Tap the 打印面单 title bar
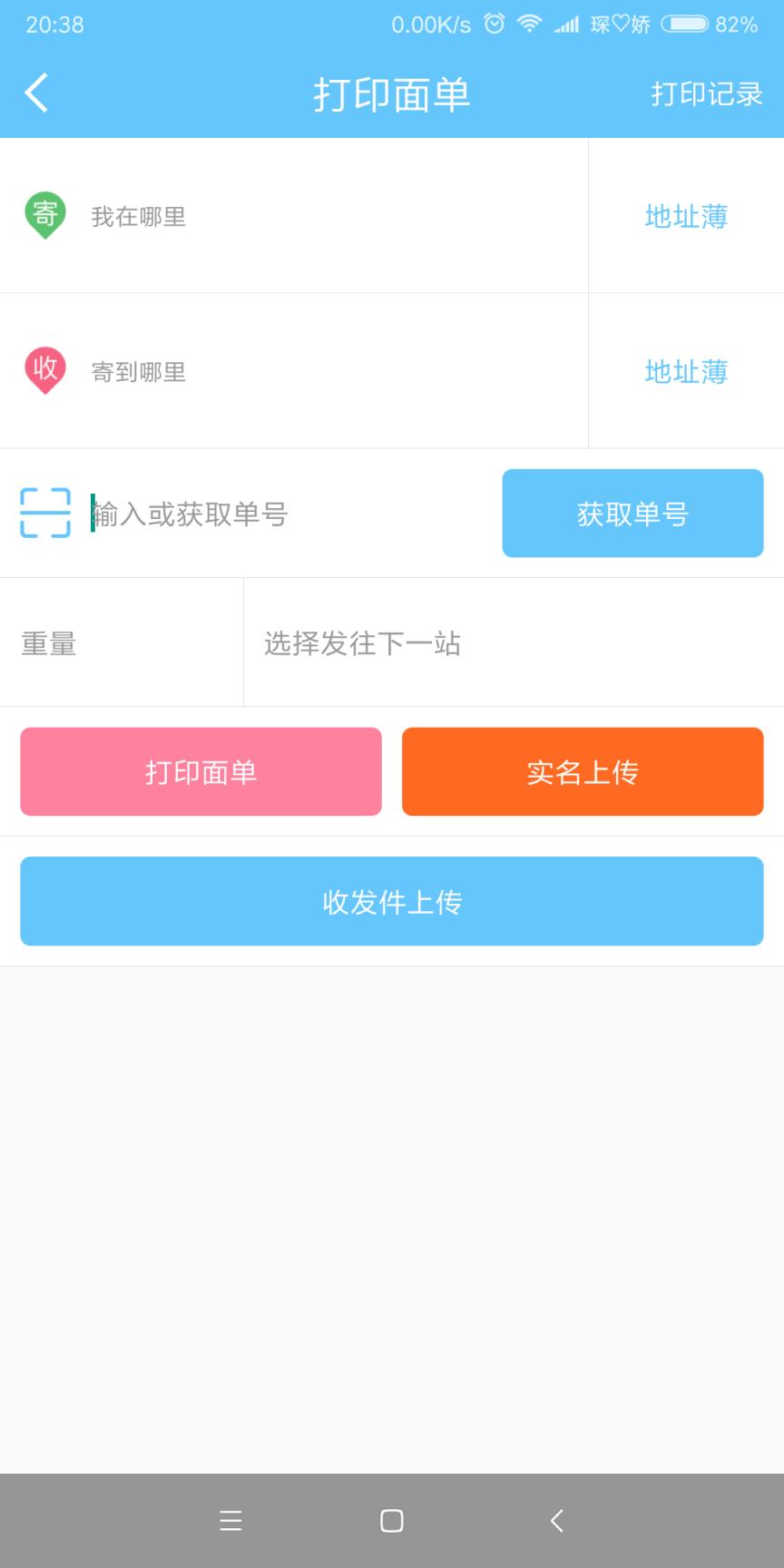The image size is (784, 1568). pos(391,93)
